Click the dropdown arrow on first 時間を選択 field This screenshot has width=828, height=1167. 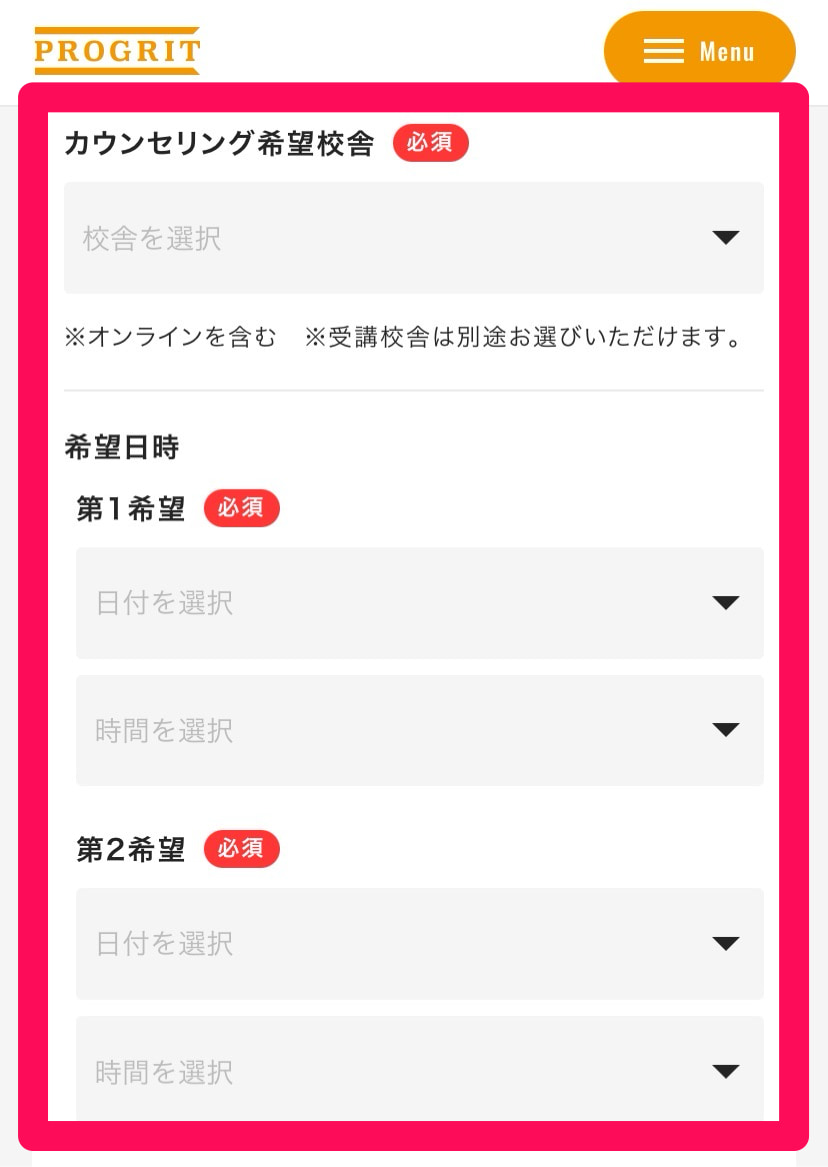tap(726, 729)
